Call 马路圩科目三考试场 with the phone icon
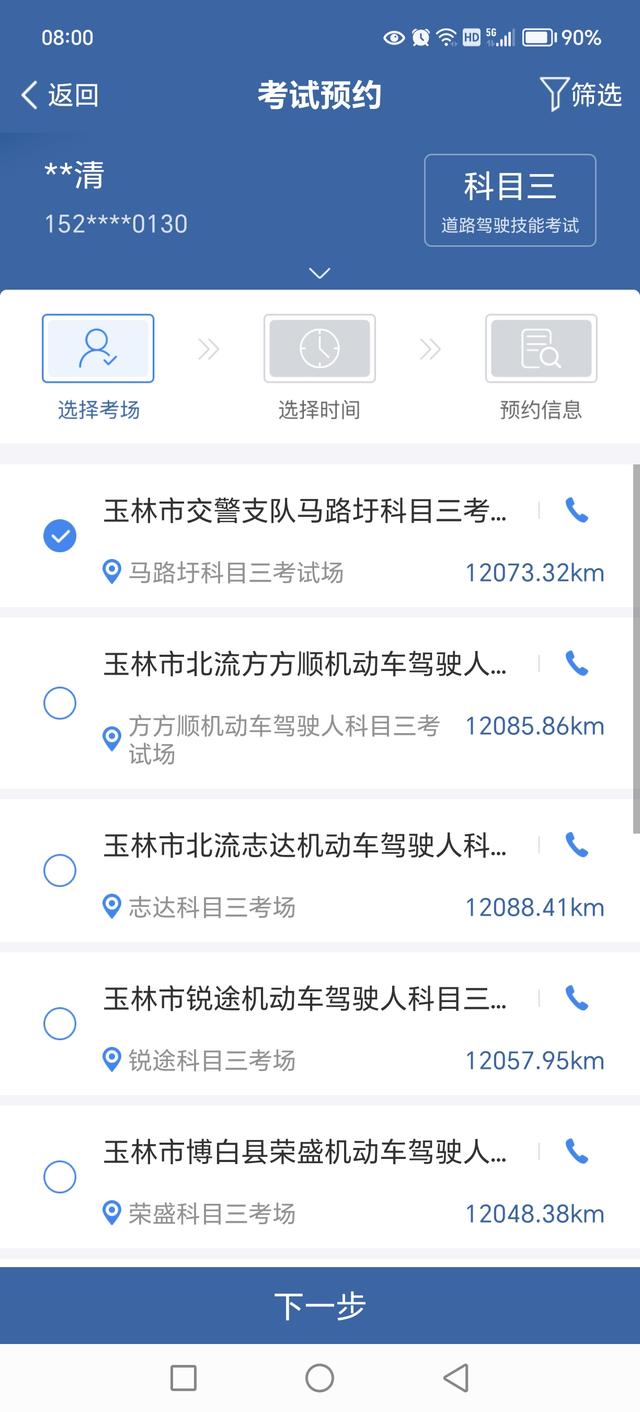This screenshot has height=1412, width=640. [577, 511]
